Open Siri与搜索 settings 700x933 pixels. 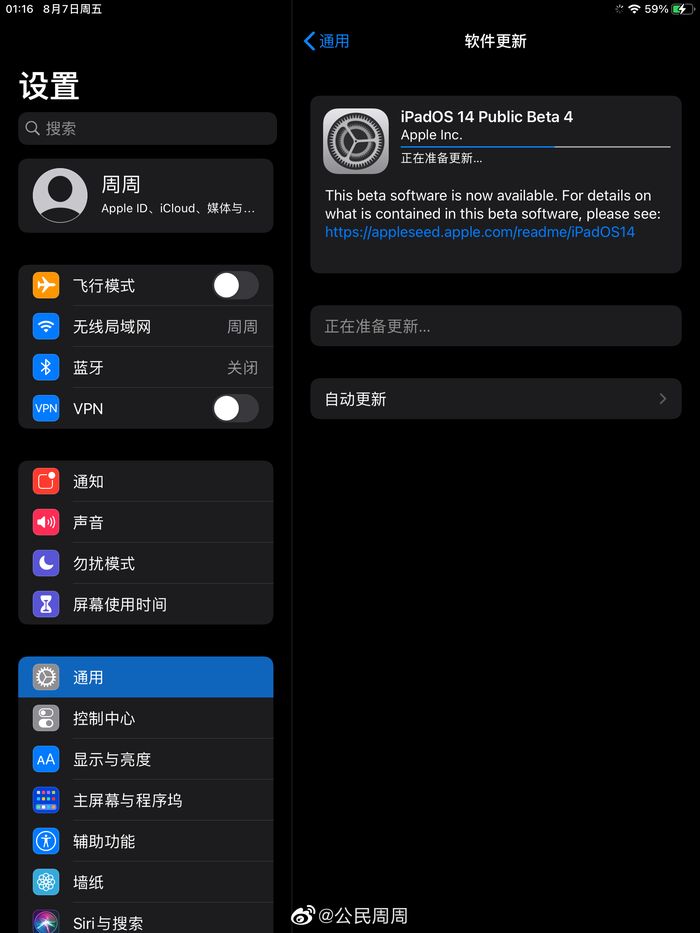click(x=145, y=921)
